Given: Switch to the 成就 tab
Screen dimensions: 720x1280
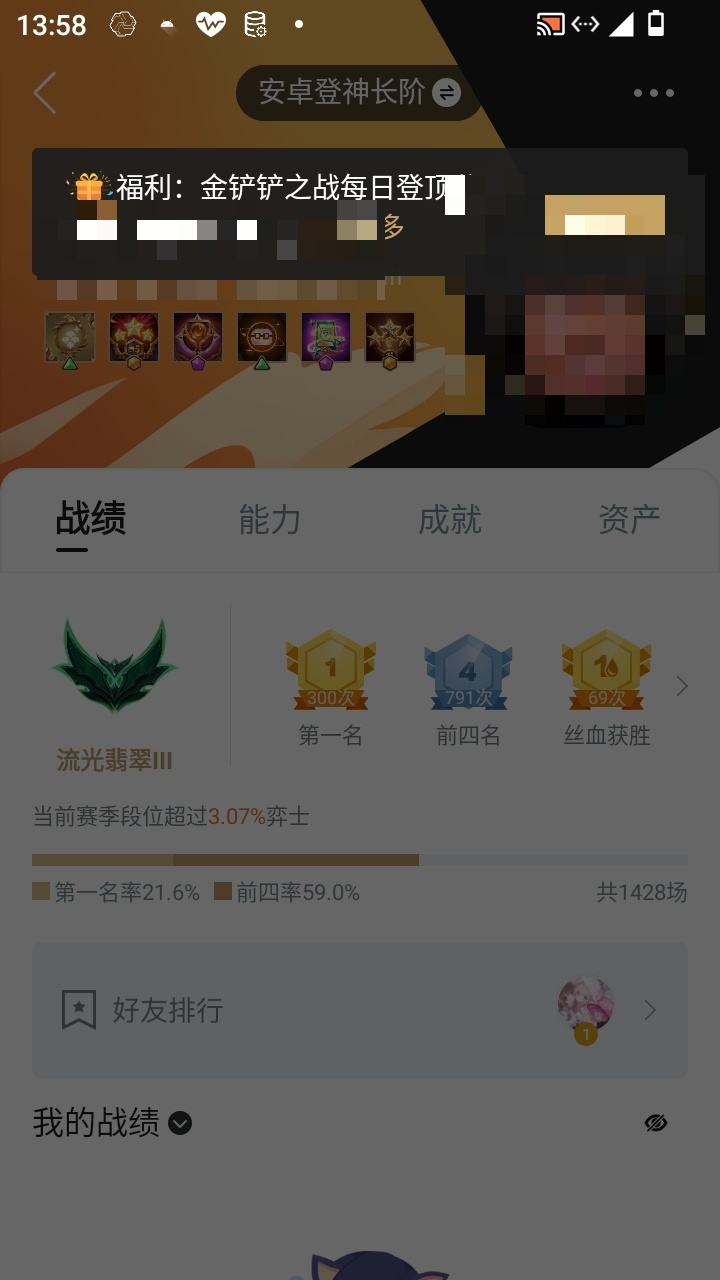Looking at the screenshot, I should point(450,519).
